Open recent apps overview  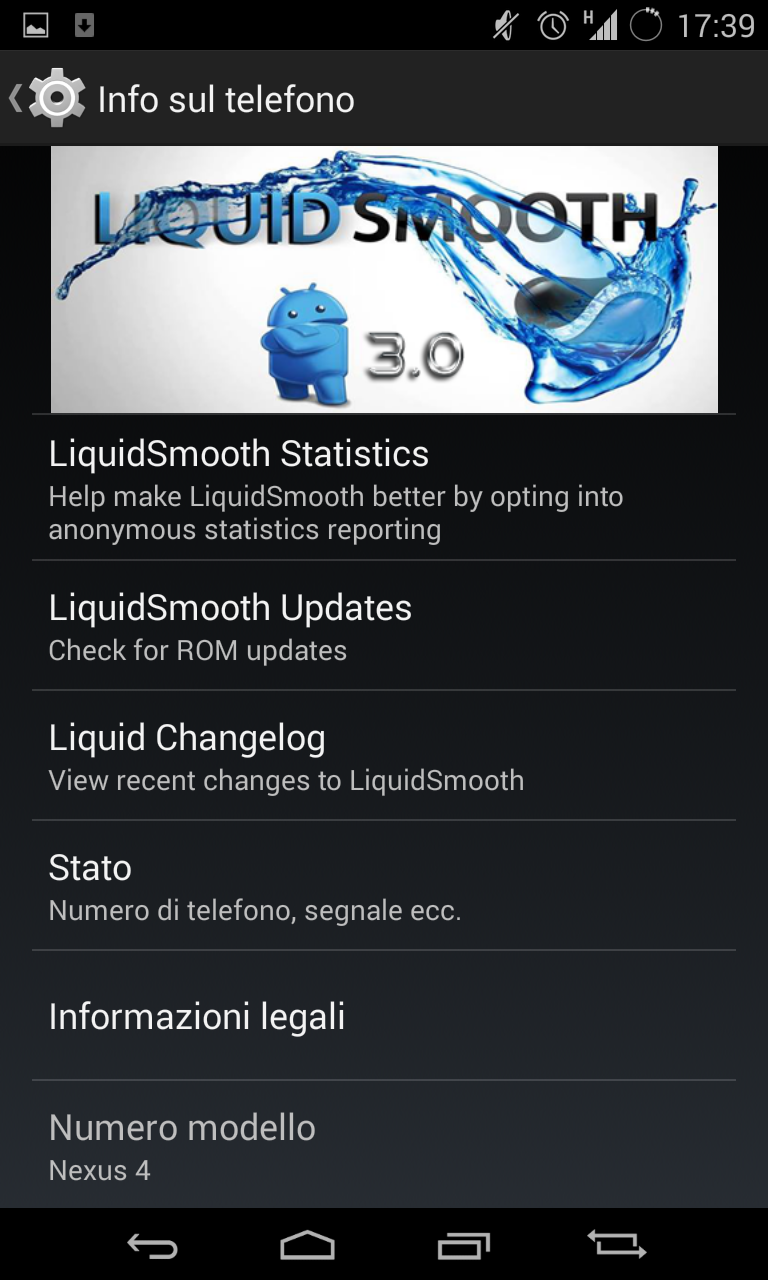(463, 1245)
